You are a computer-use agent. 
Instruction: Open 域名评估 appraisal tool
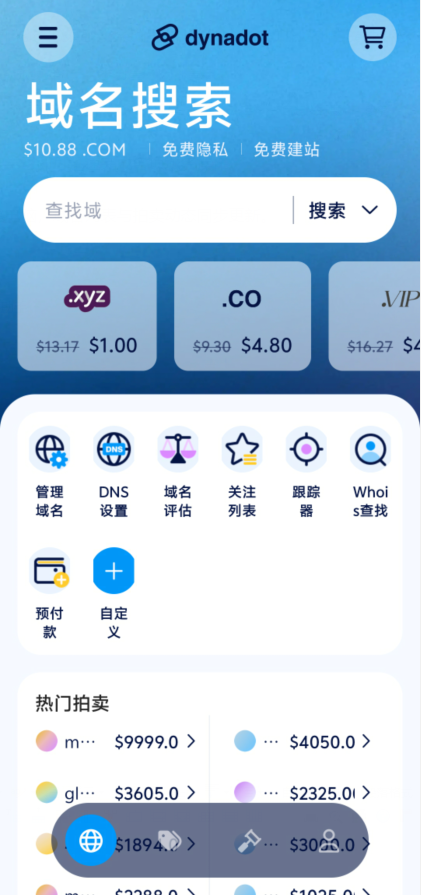[178, 473]
